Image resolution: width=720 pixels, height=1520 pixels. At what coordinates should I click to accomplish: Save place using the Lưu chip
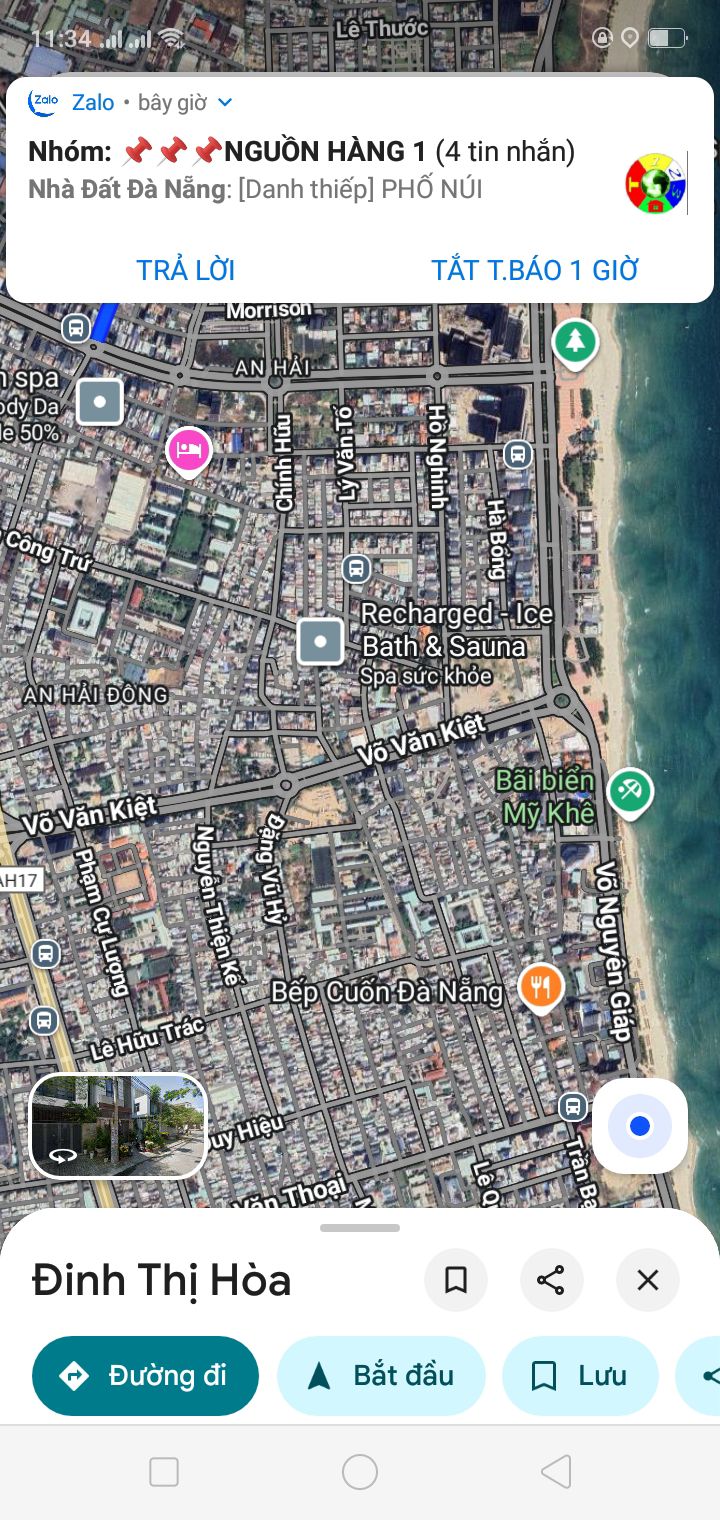point(580,1376)
